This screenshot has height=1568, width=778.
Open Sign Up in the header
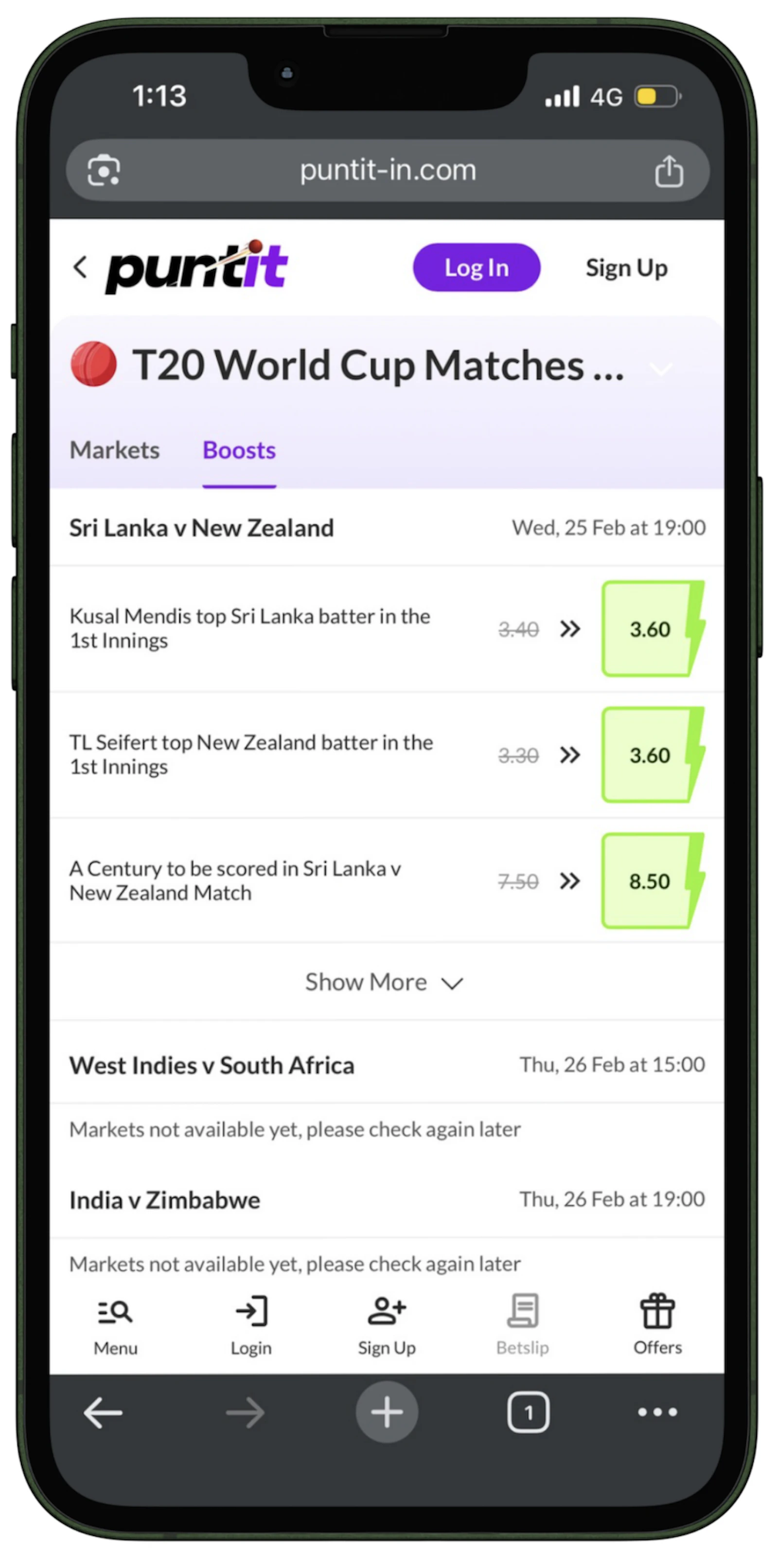pos(626,268)
